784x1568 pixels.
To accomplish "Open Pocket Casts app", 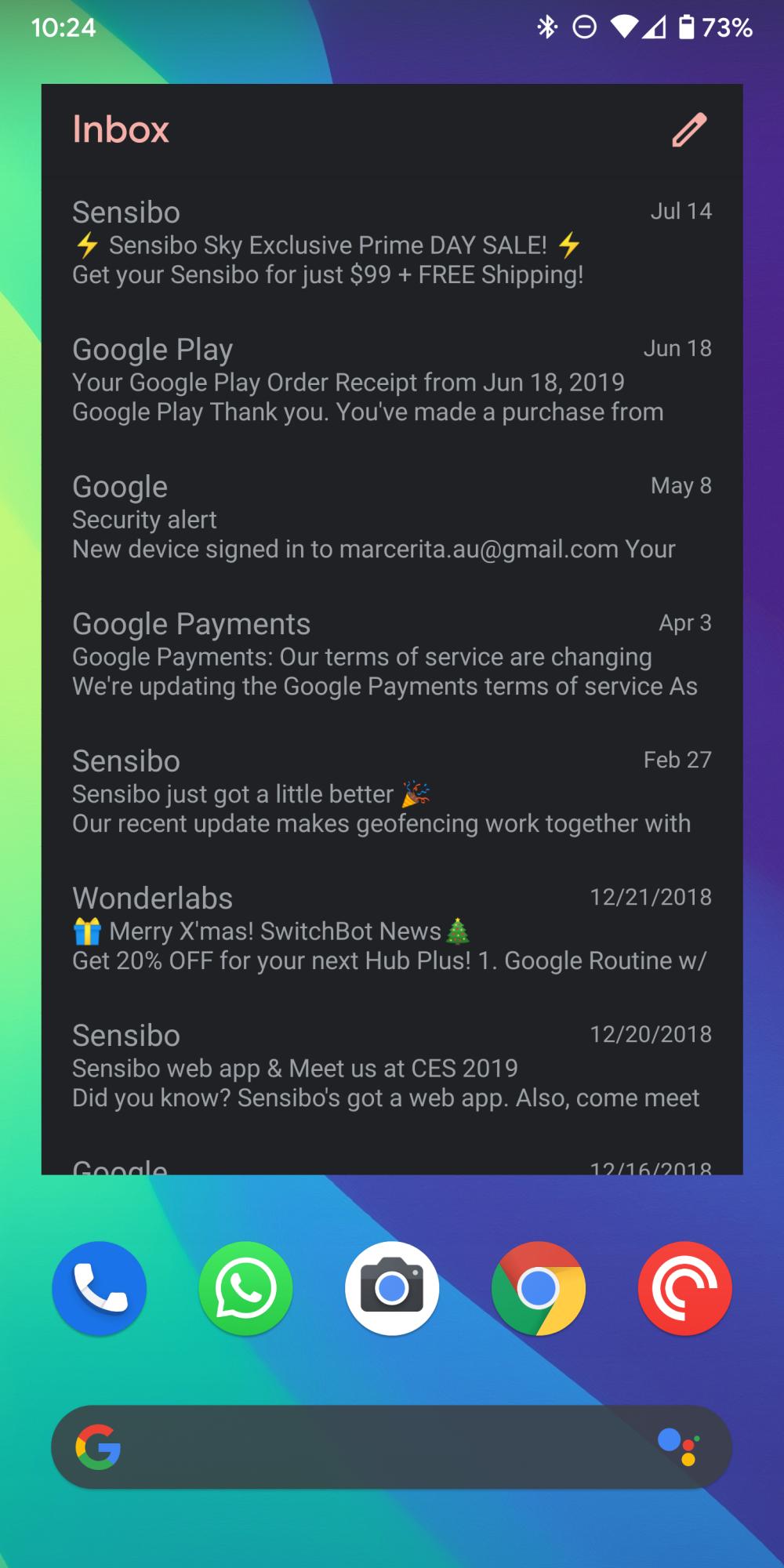I will click(684, 1288).
